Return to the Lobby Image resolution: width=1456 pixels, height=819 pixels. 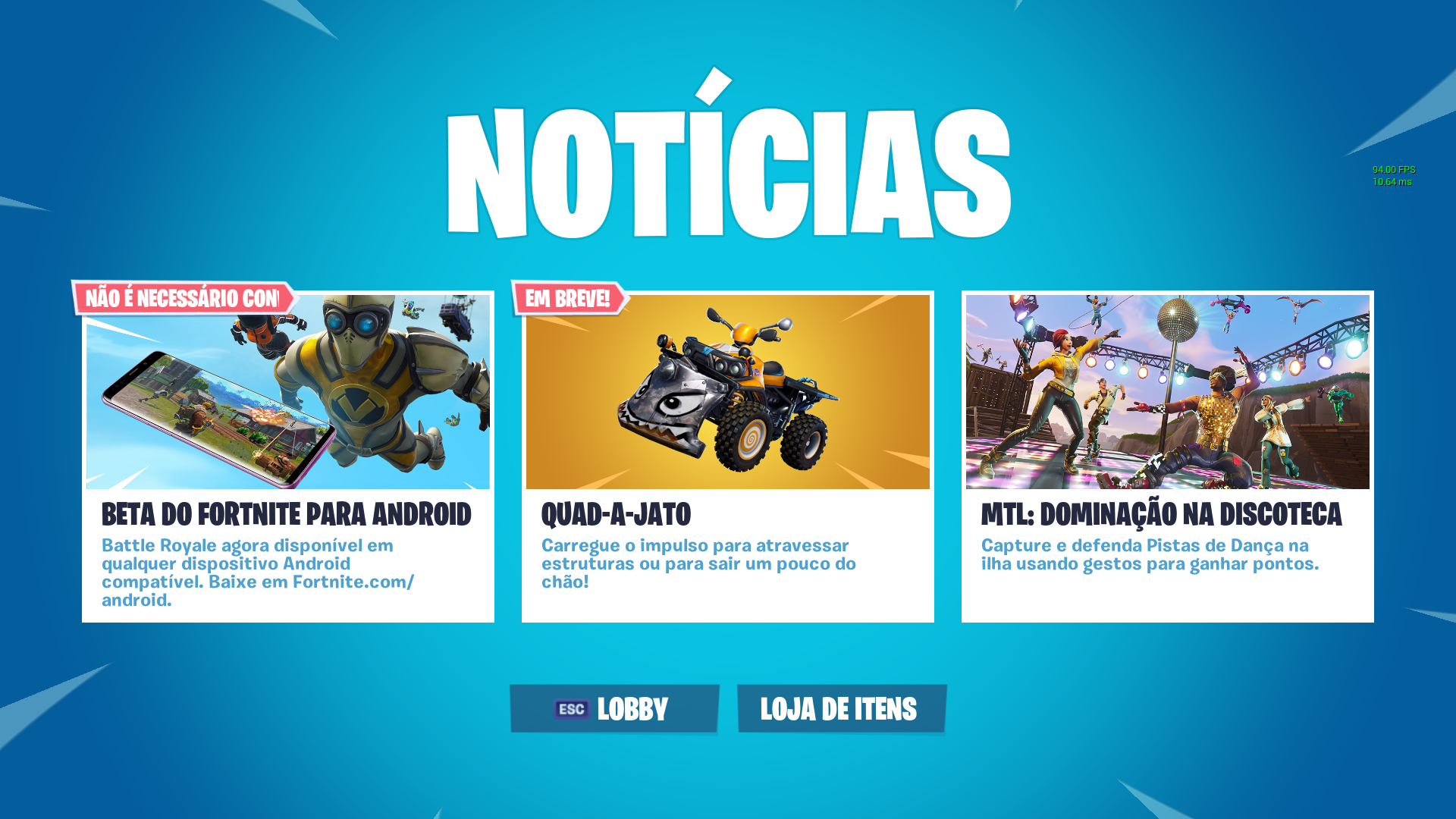pyautogui.click(x=614, y=709)
